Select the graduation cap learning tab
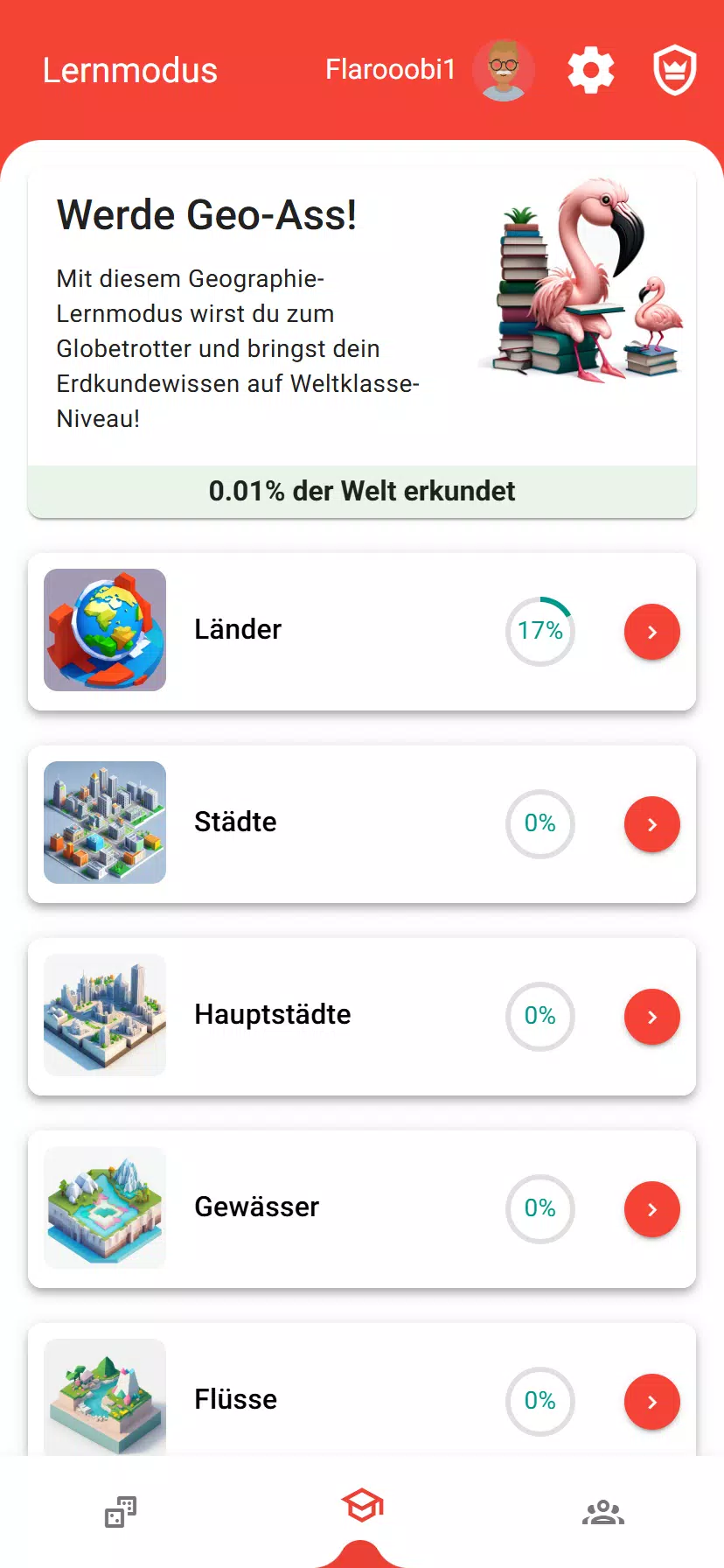 click(362, 1507)
